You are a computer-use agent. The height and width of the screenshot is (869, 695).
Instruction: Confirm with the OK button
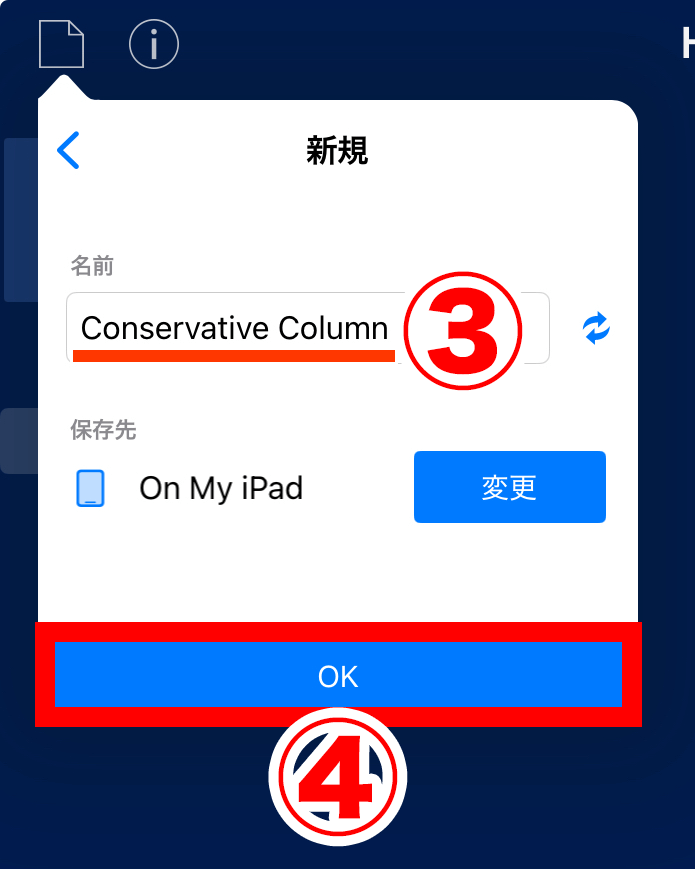[338, 676]
